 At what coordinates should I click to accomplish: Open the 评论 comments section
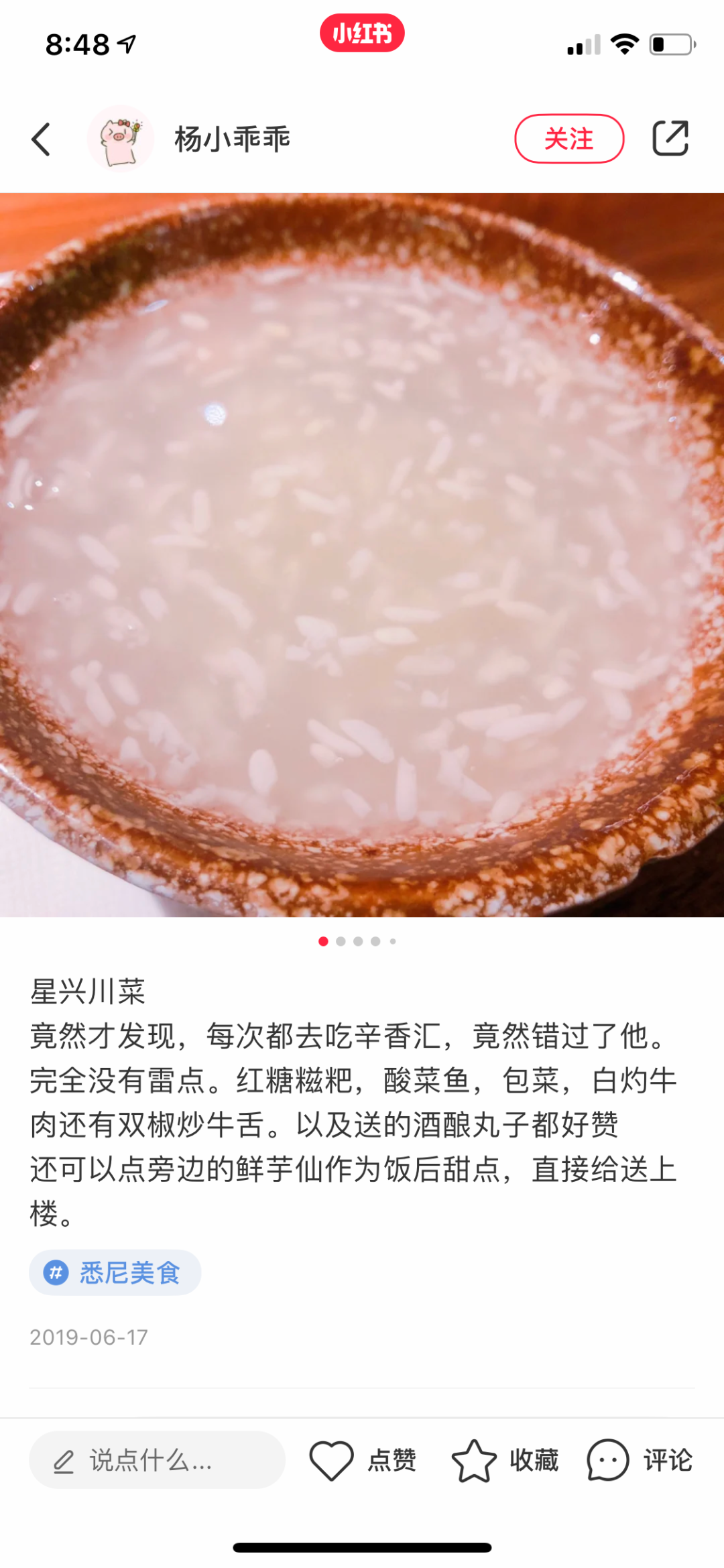640,1460
